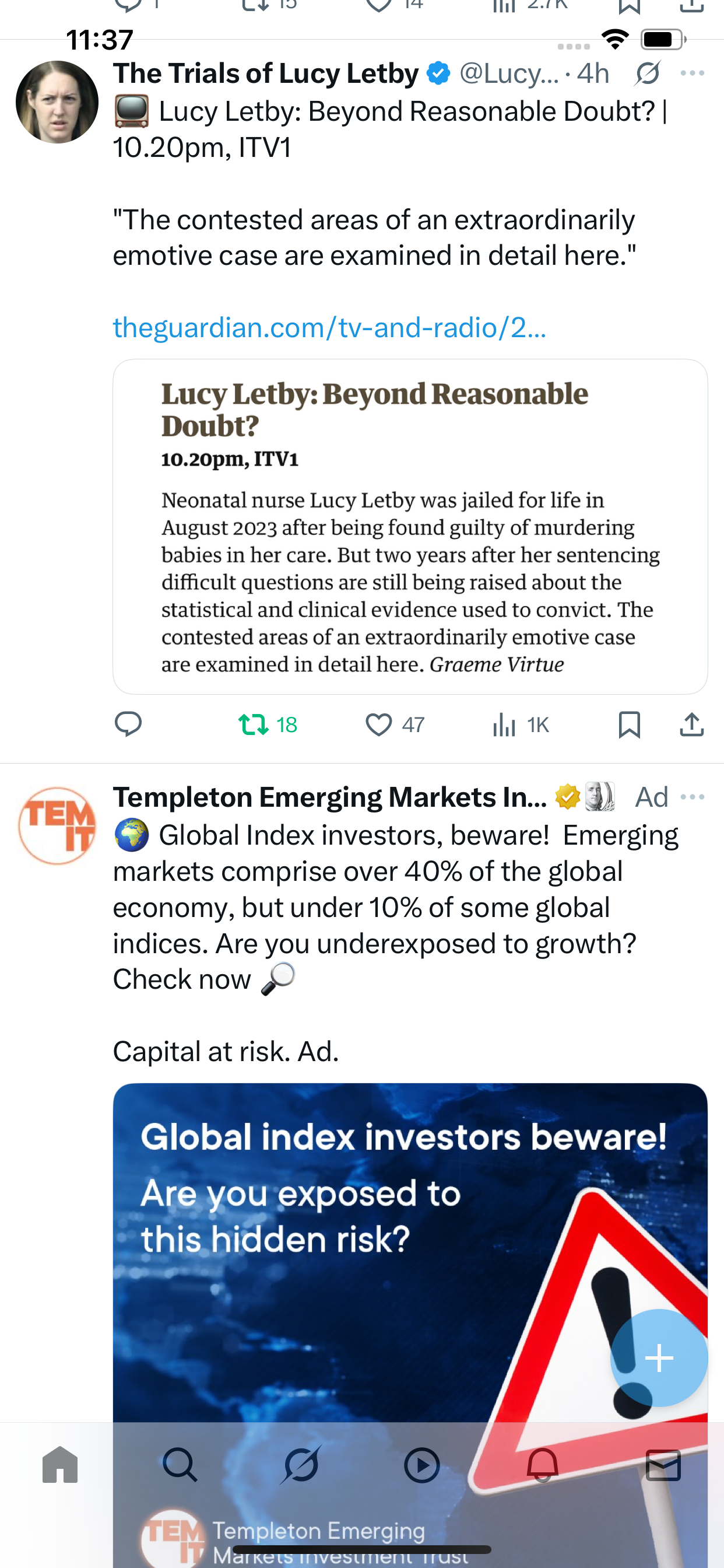The height and width of the screenshot is (1568, 724).
Task: Open overflow menu on Lucy Letby post
Action: [693, 73]
